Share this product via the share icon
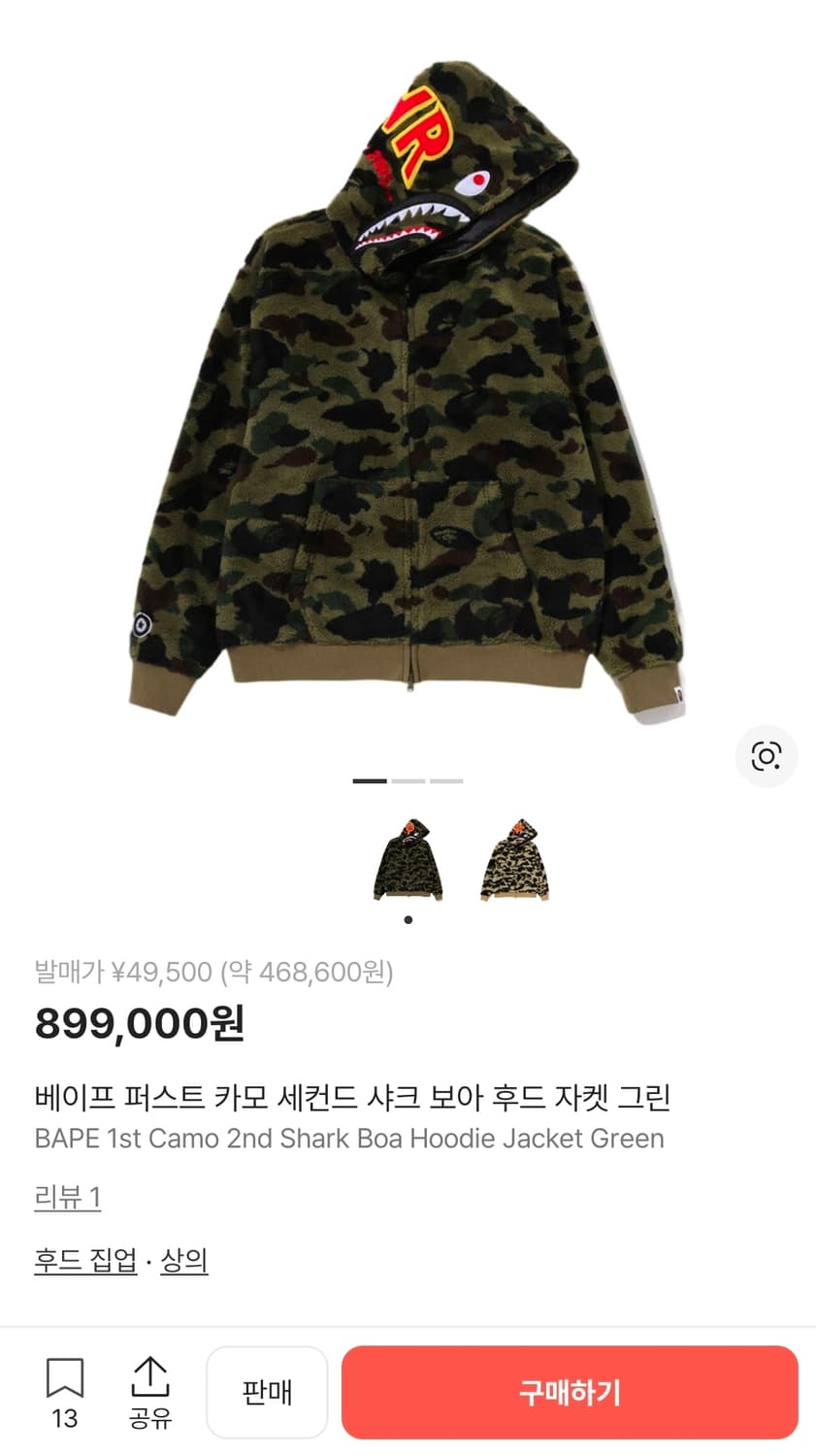The width and height of the screenshot is (816, 1456). pos(151,1374)
